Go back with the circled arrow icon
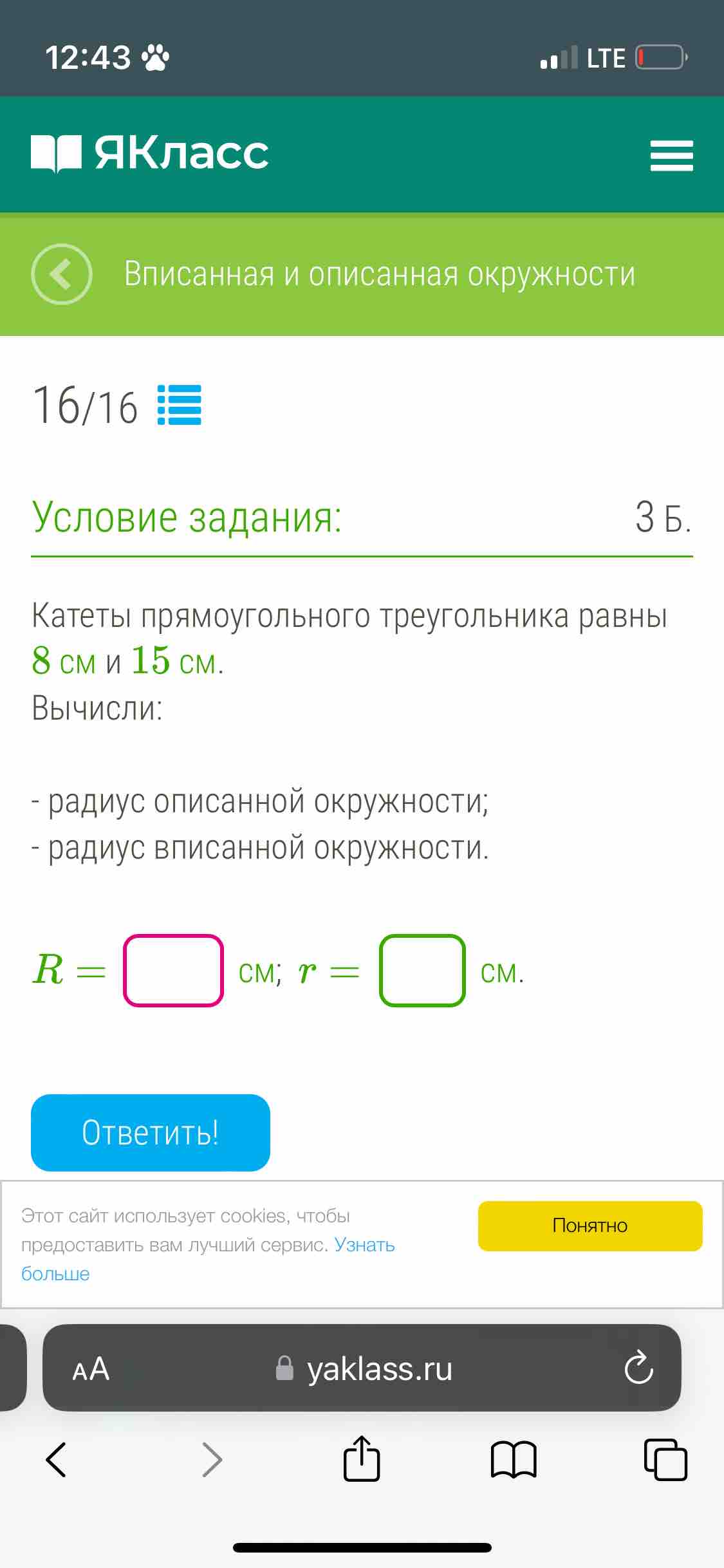This screenshot has height=1568, width=724. [62, 274]
